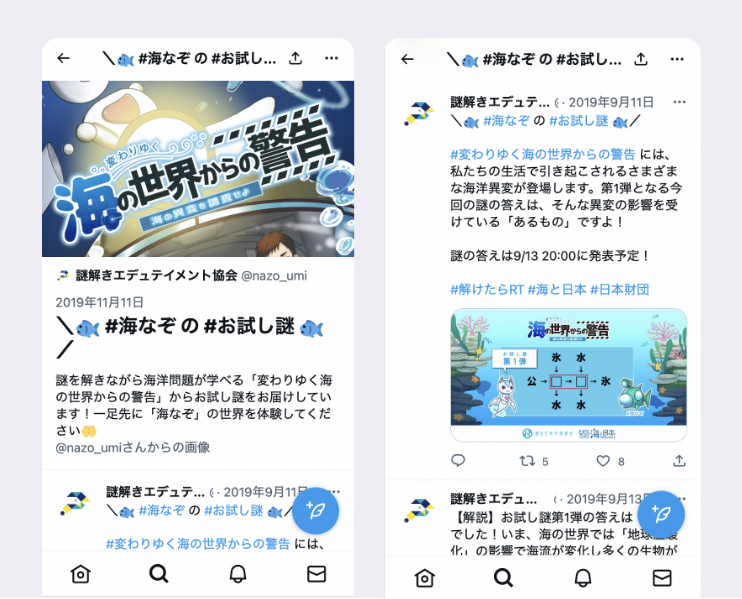
Task: Go back from the left screenshot's Moment
Action: [64, 58]
